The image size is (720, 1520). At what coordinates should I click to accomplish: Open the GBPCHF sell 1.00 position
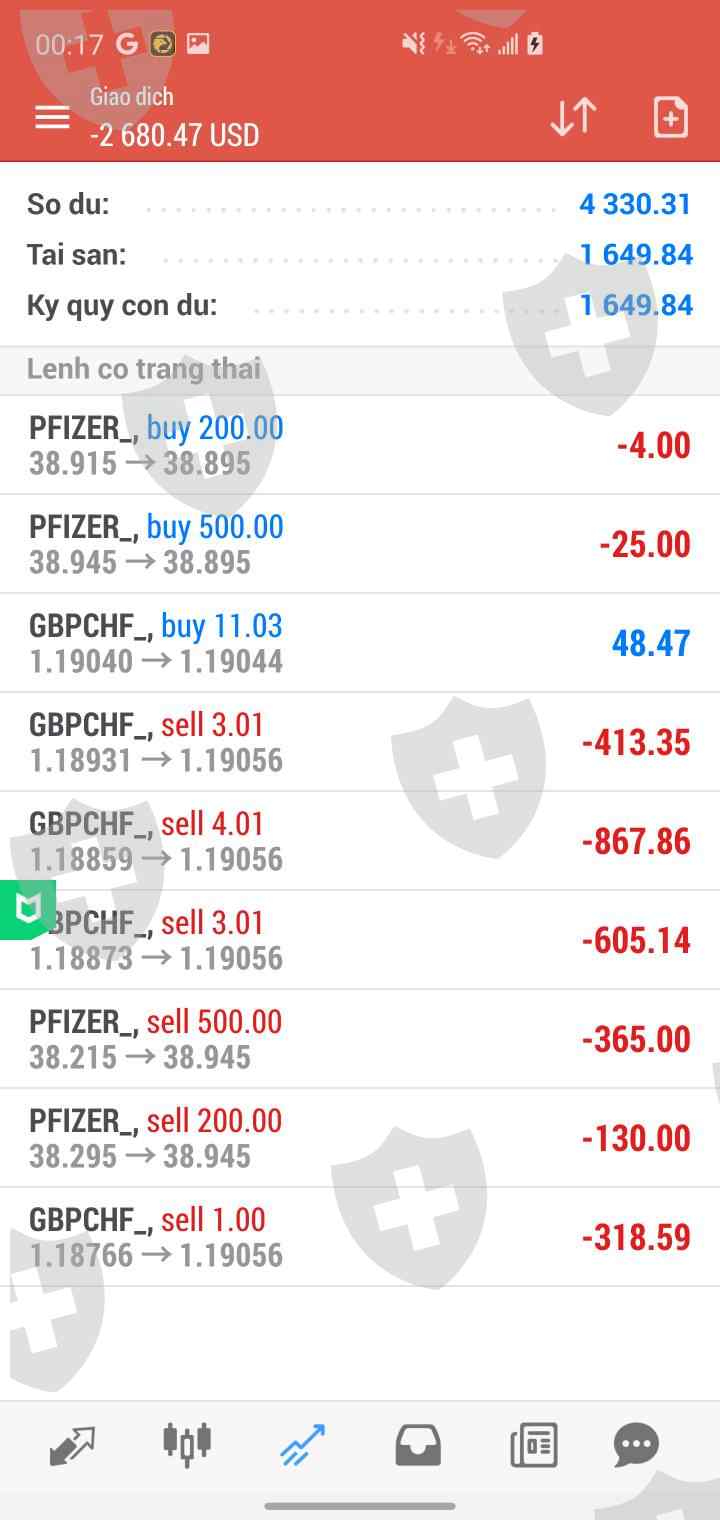pos(360,1237)
